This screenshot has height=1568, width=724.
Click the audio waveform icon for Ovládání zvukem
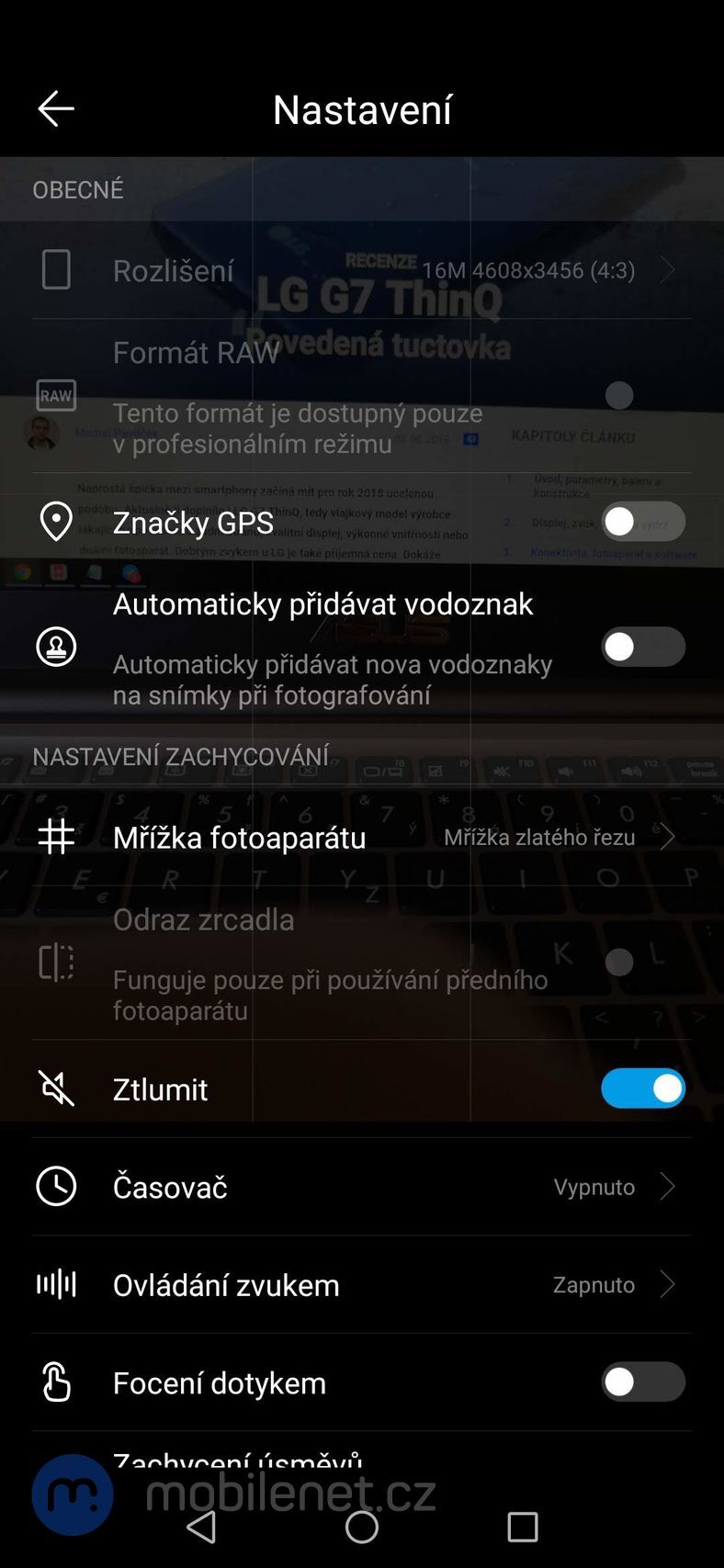click(x=55, y=1284)
